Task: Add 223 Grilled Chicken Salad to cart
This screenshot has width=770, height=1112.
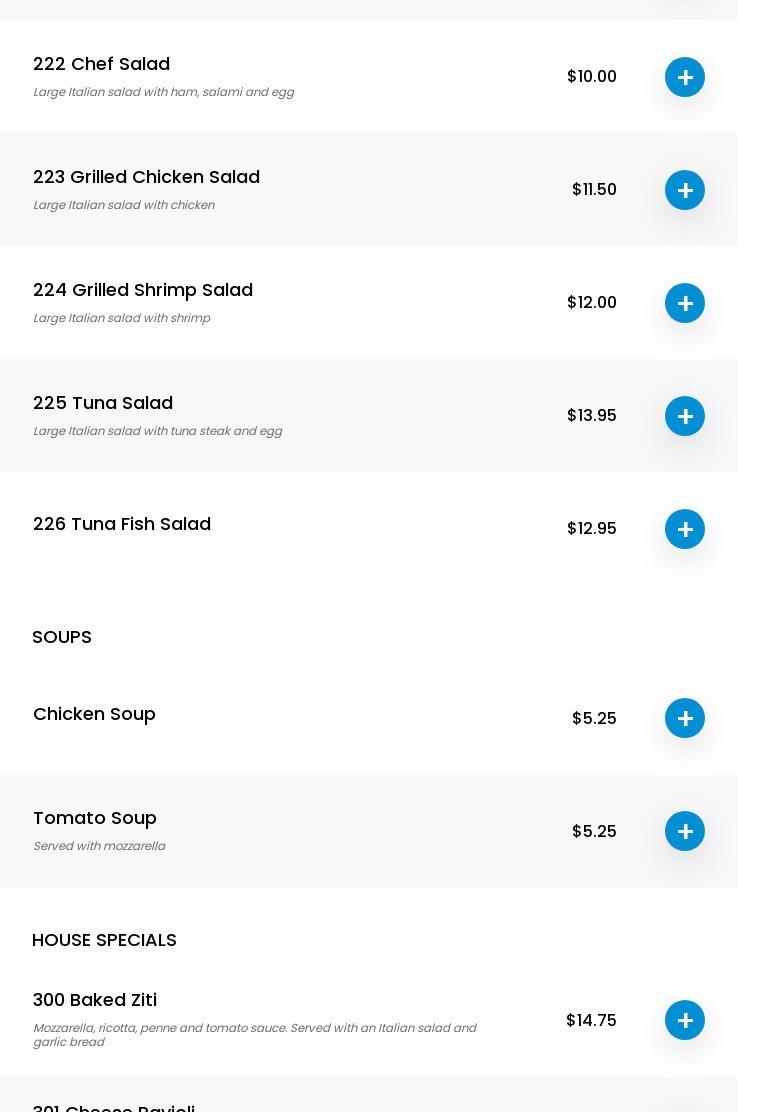Action: [685, 190]
